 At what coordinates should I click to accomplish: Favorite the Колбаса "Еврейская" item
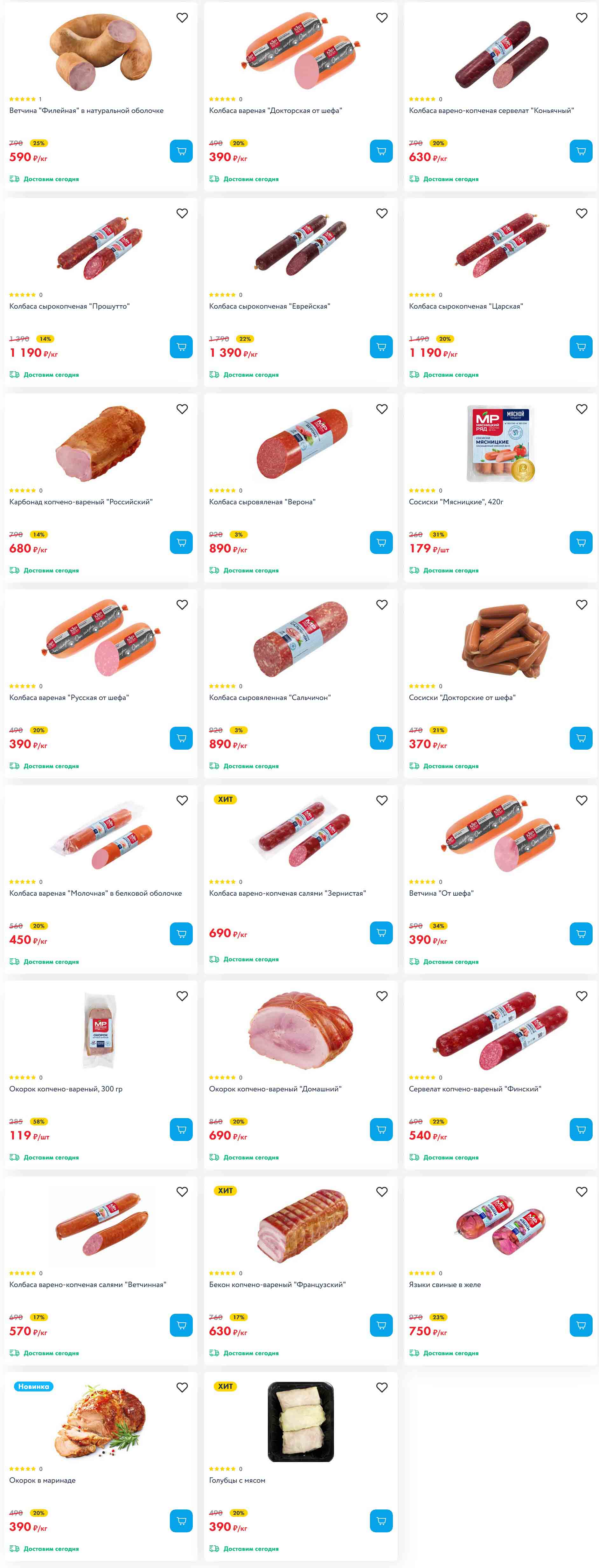click(x=382, y=213)
